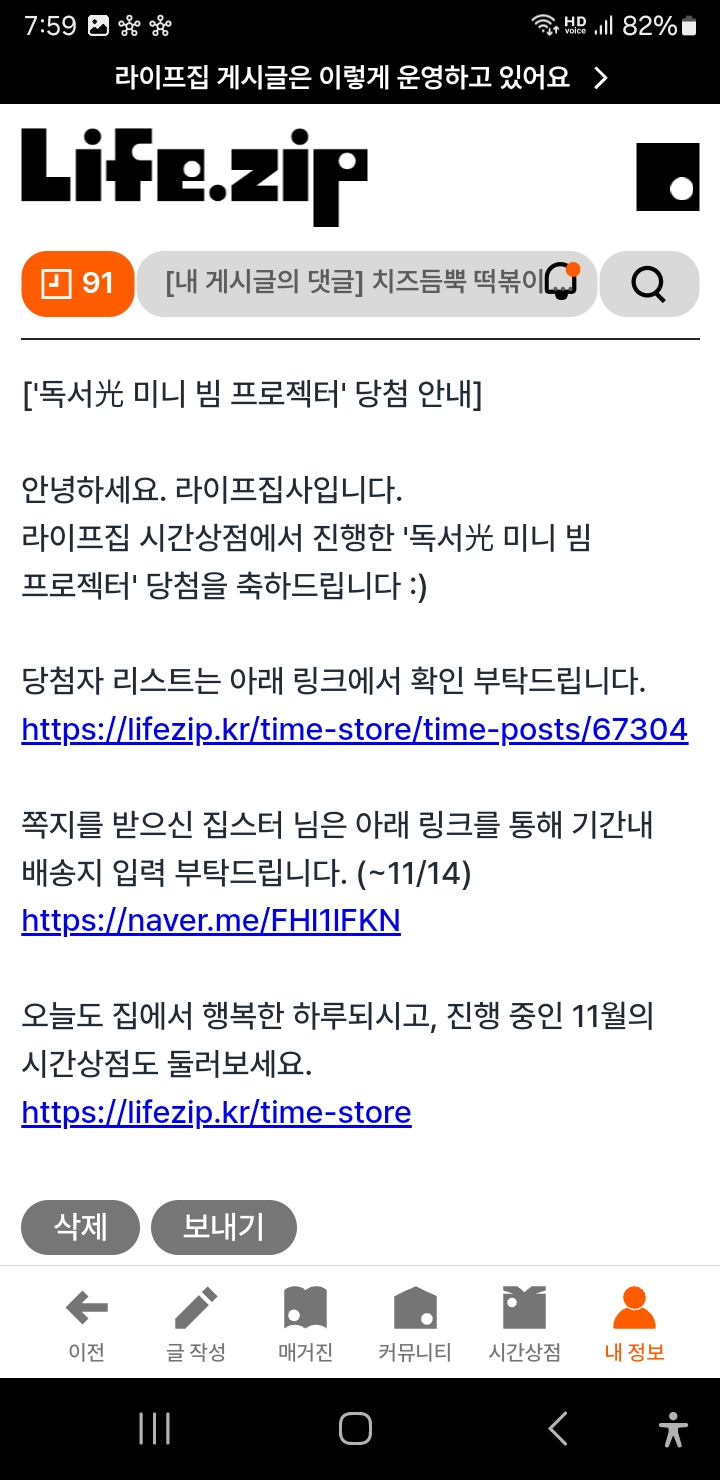Open the top banner about how Life.zip posts are run
The image size is (720, 1480).
[360, 78]
